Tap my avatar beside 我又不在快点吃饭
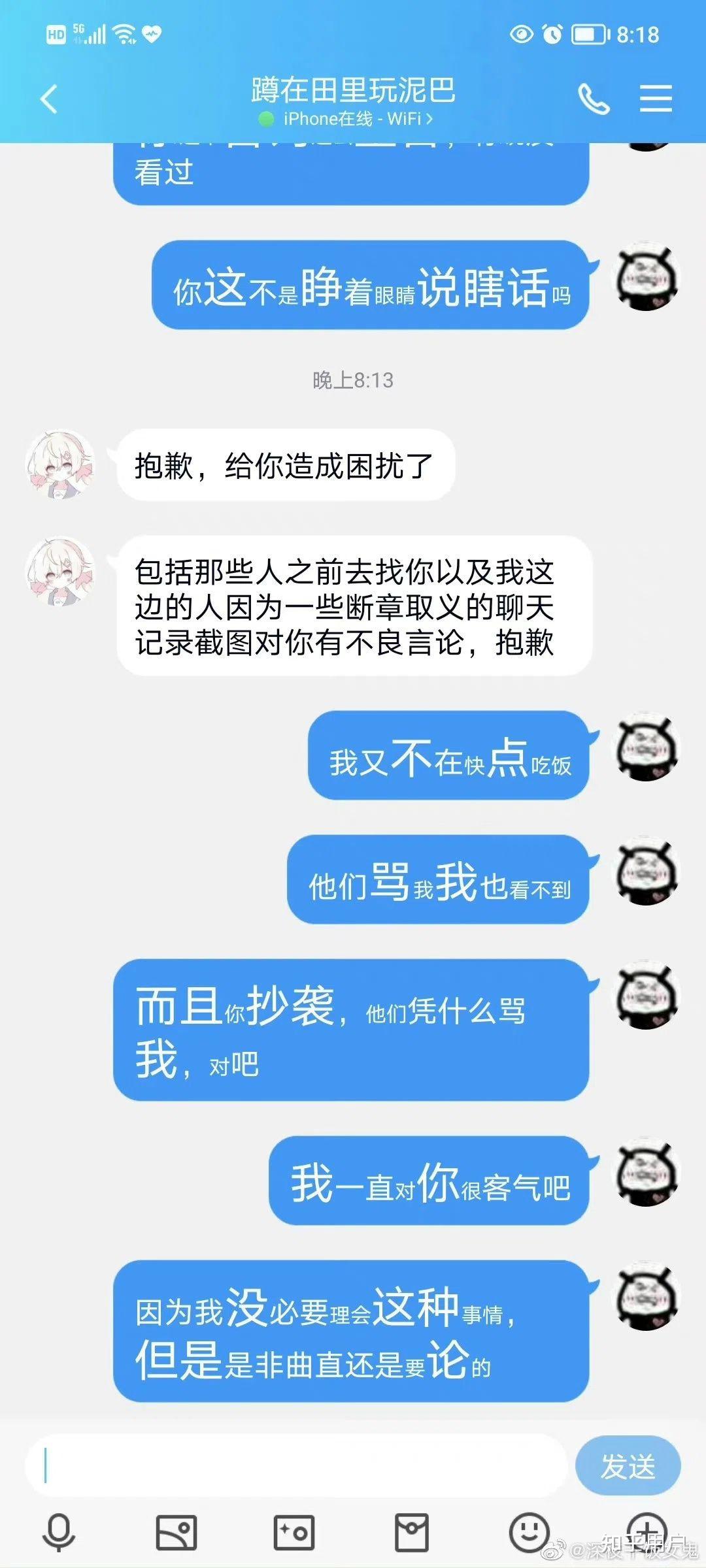Screen dimensions: 706x1568 click(x=646, y=747)
